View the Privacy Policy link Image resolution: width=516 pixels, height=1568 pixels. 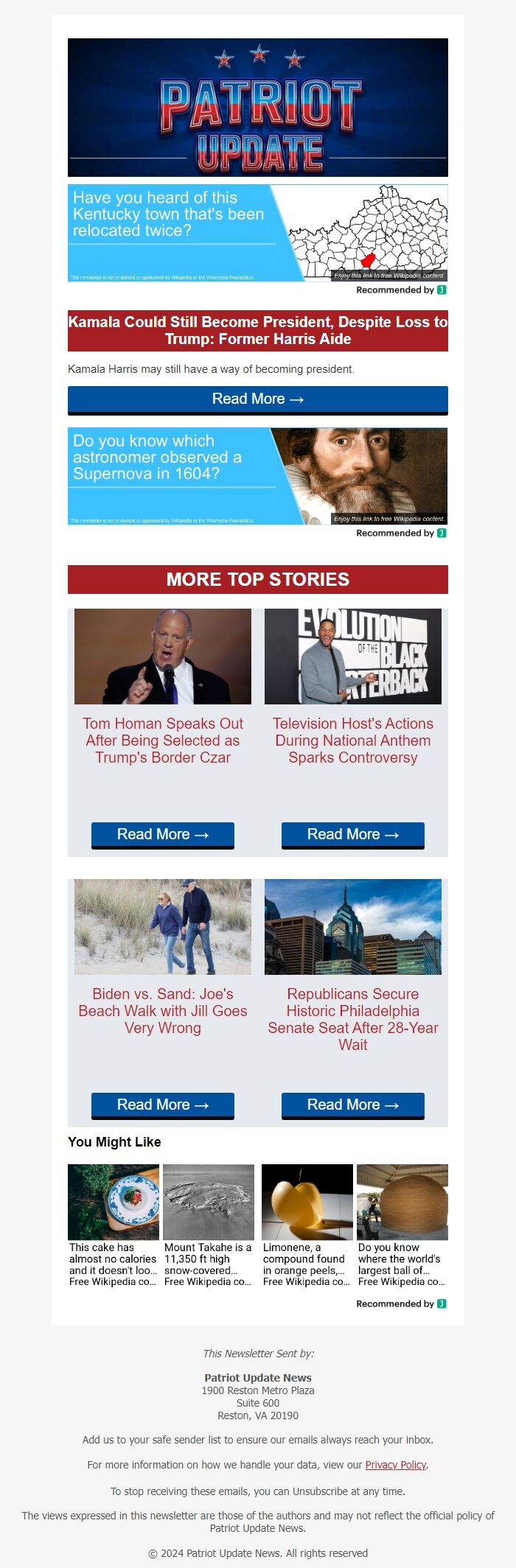396,1465
